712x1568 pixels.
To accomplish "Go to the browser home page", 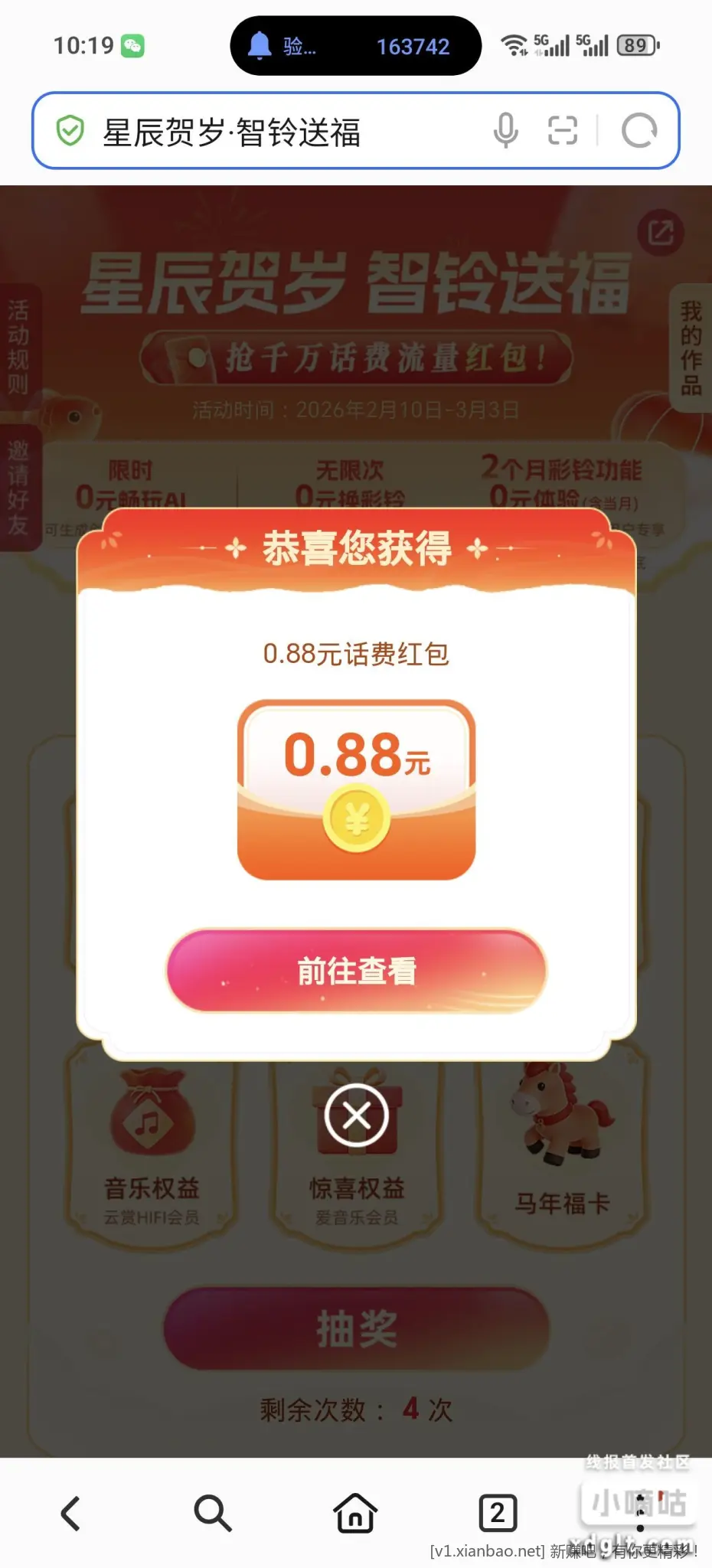I will (x=355, y=1513).
